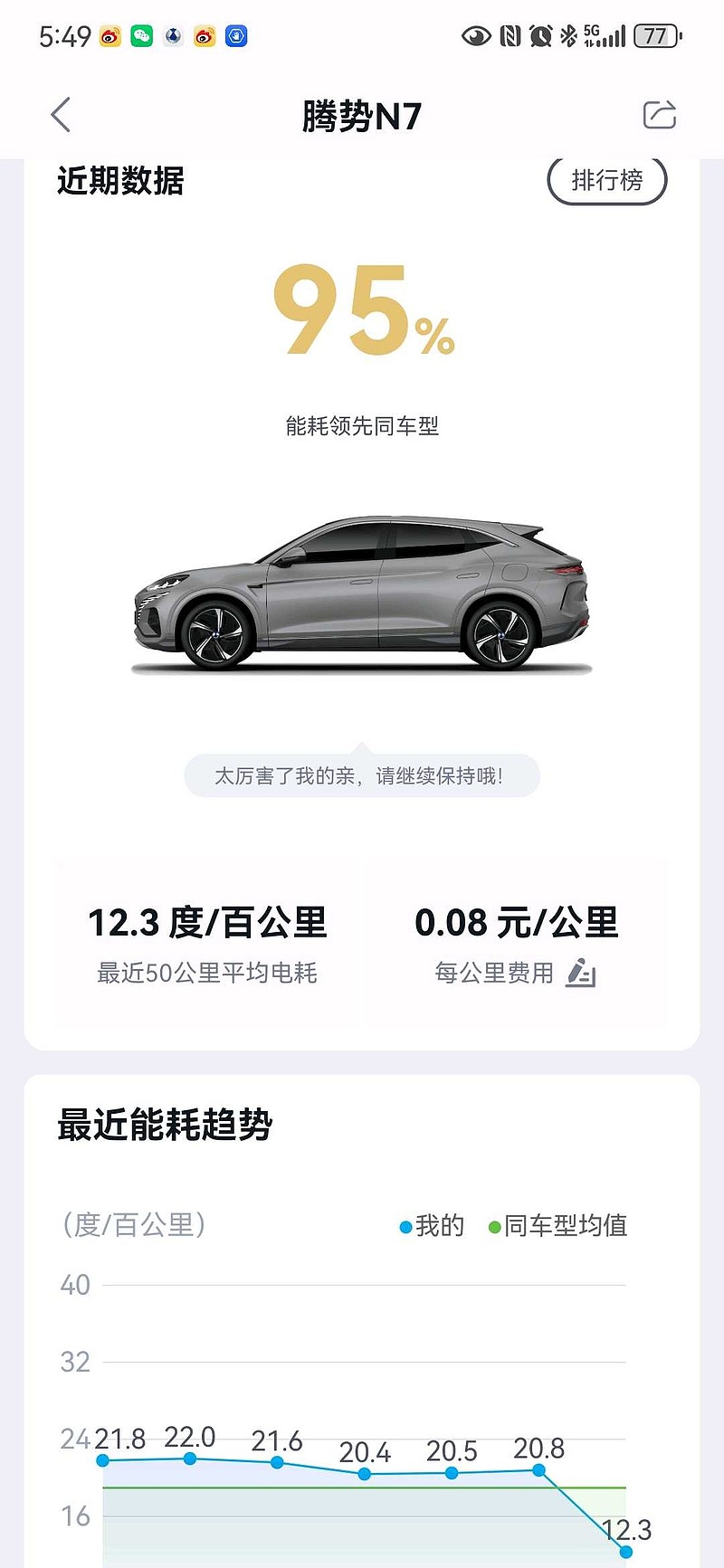
Task: Tap the back arrow on the title bar
Action: [60, 115]
